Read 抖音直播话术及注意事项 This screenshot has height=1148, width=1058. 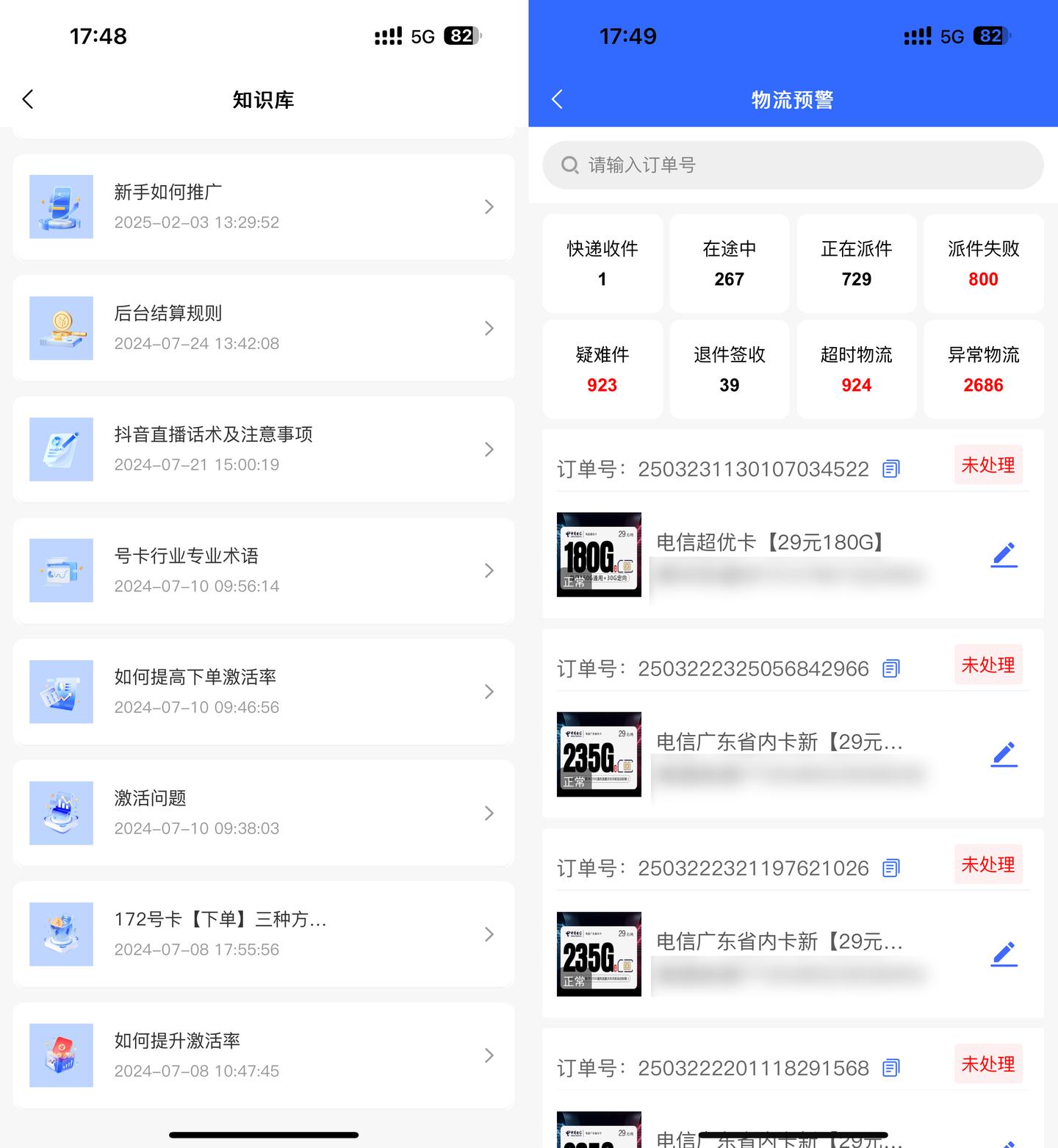(x=264, y=450)
